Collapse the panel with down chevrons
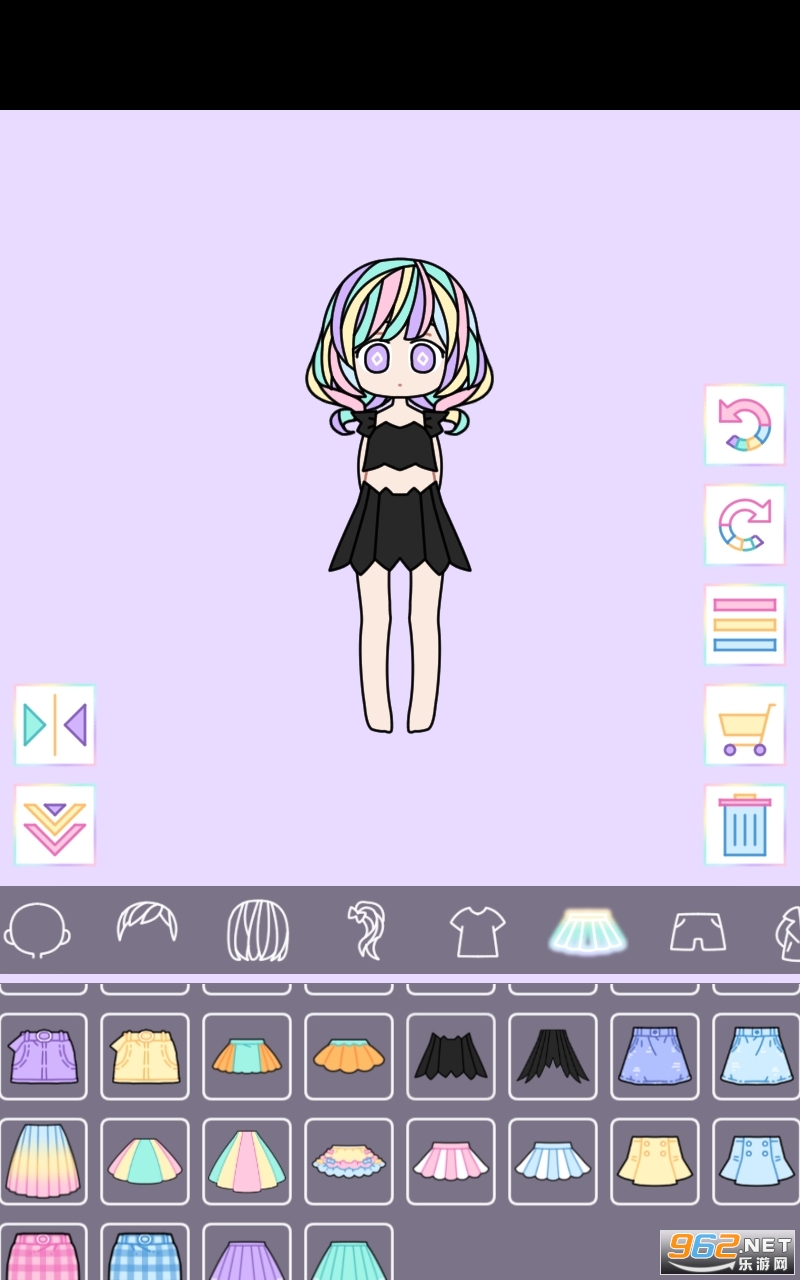 pos(55,825)
